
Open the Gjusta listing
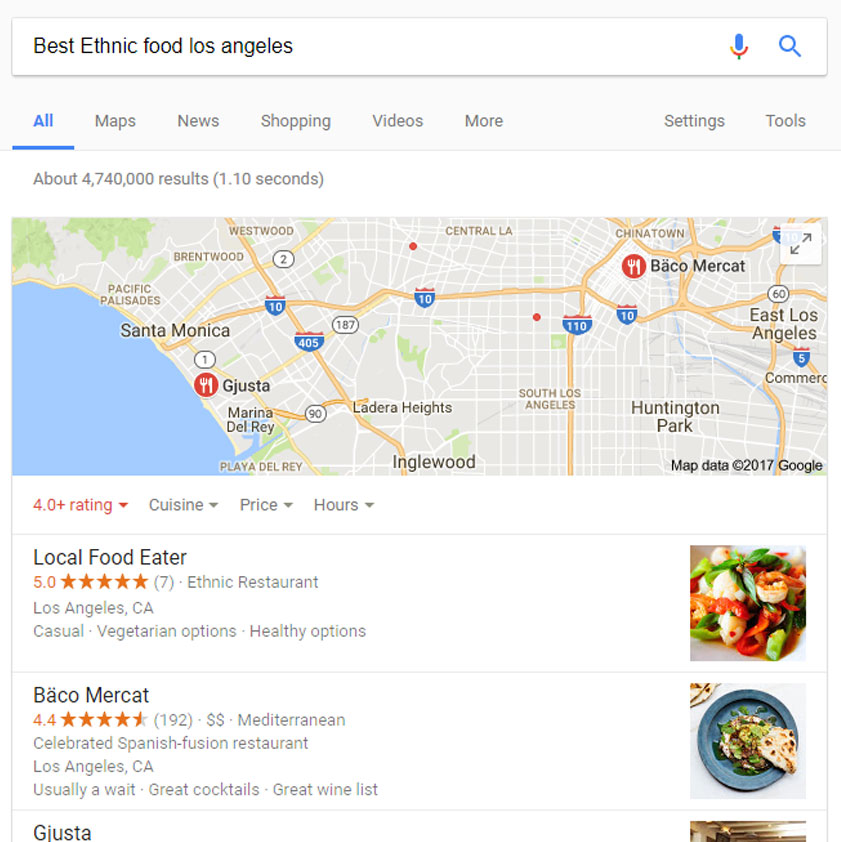click(x=62, y=831)
